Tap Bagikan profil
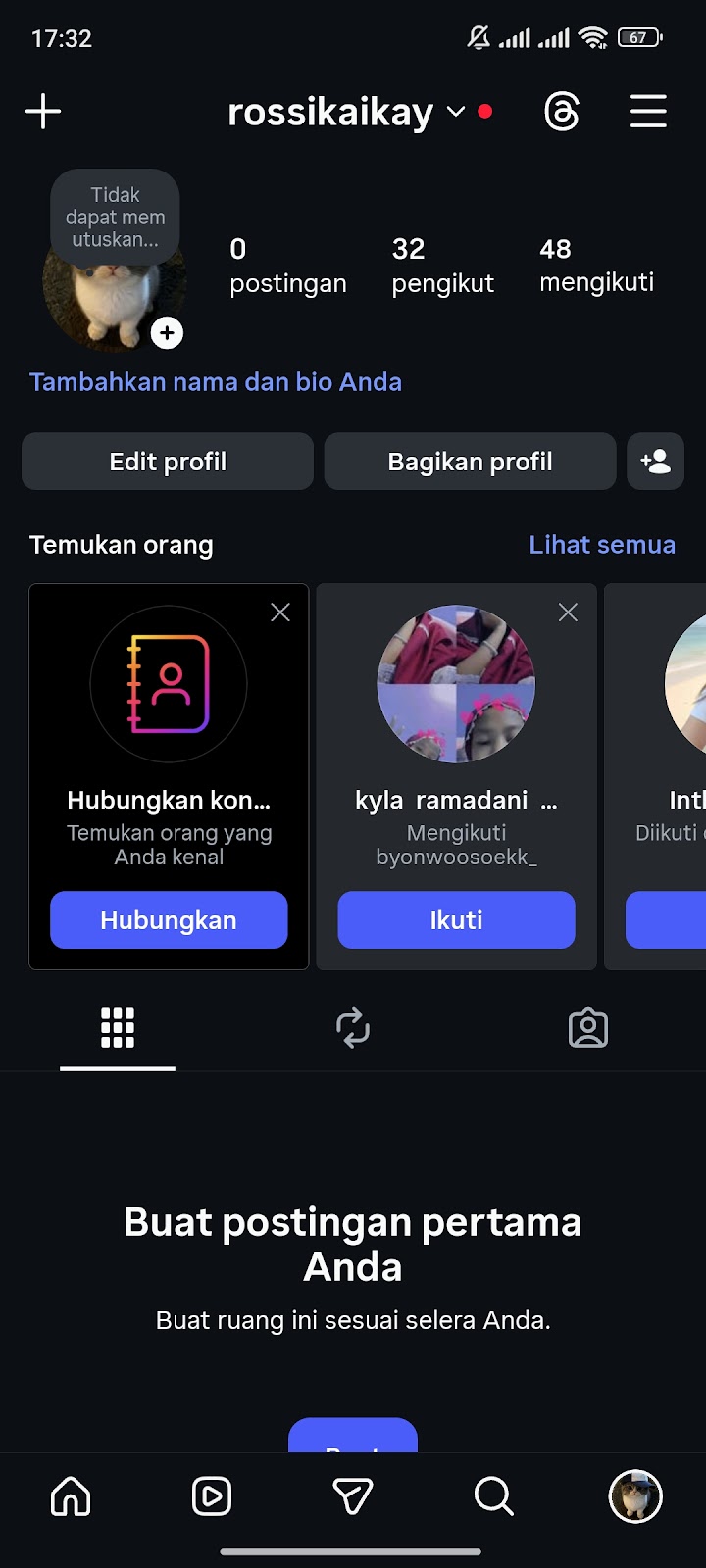Viewport: 706px width, 1568px height. [x=470, y=462]
